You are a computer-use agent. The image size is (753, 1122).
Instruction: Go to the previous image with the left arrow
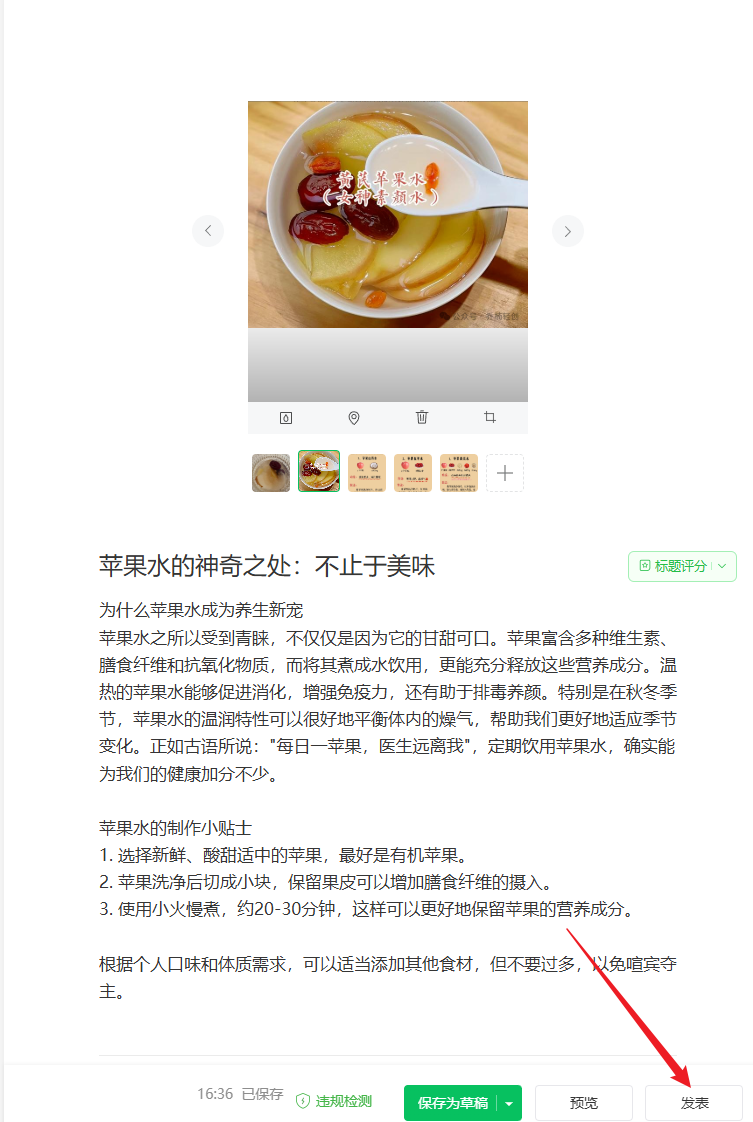point(208,231)
